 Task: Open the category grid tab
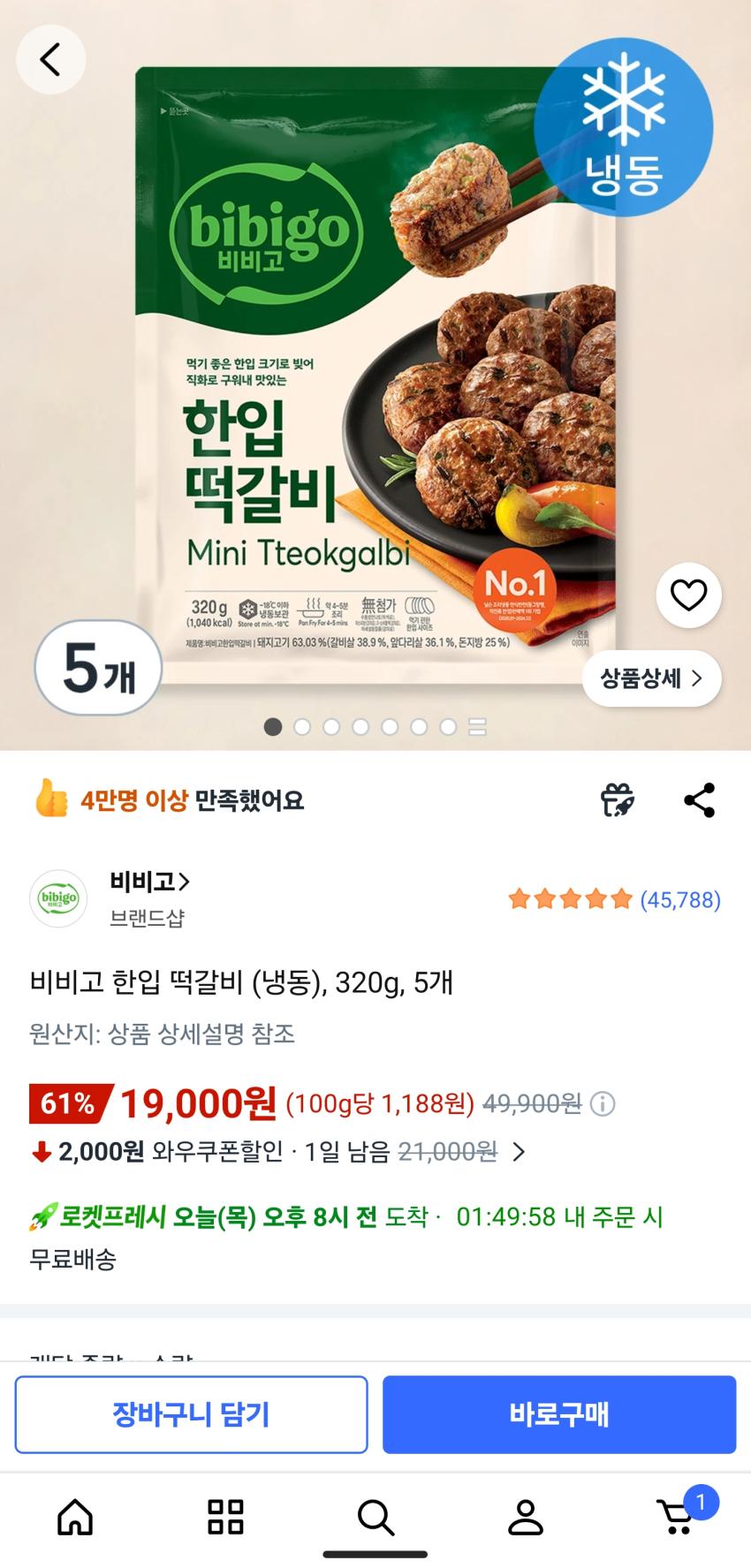click(225, 1518)
